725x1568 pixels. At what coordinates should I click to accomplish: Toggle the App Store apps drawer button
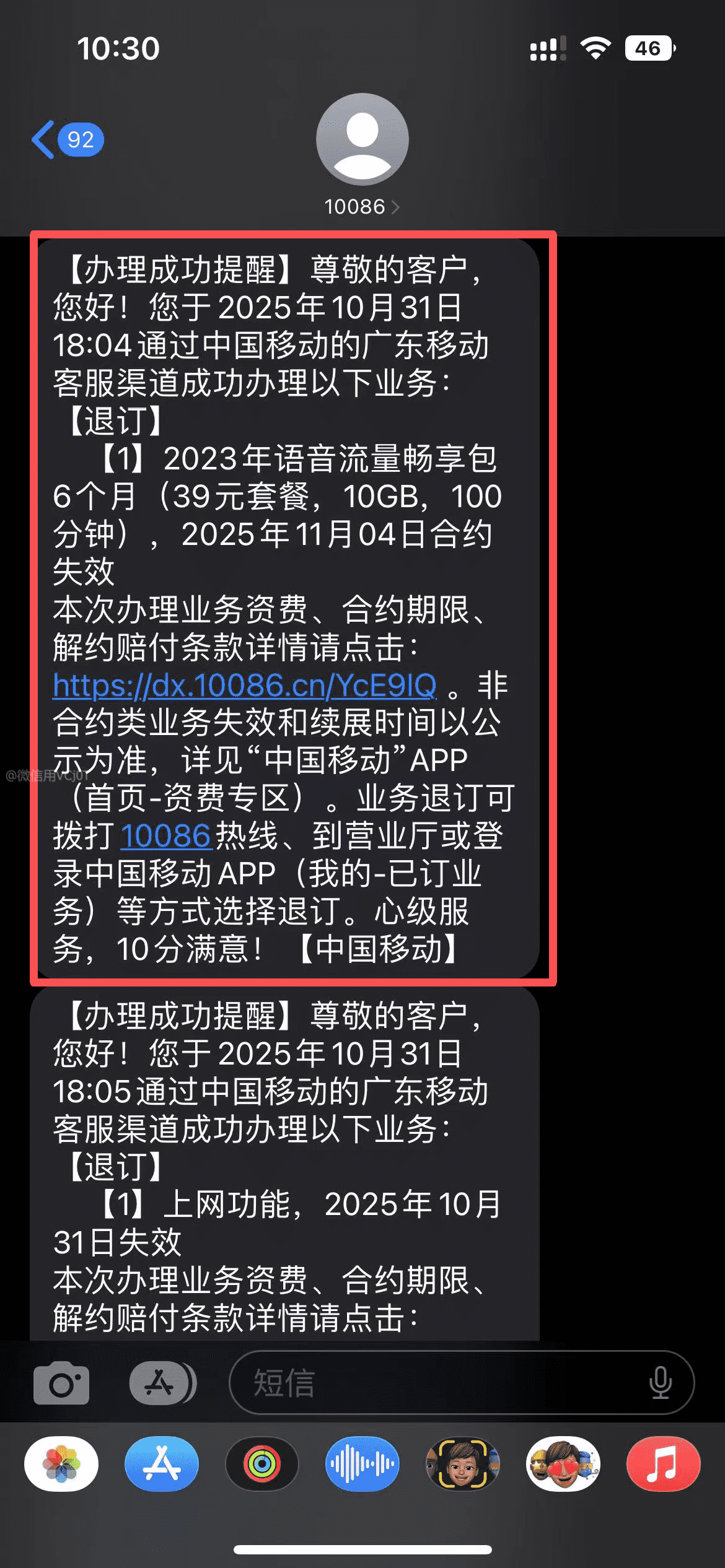(162, 1383)
